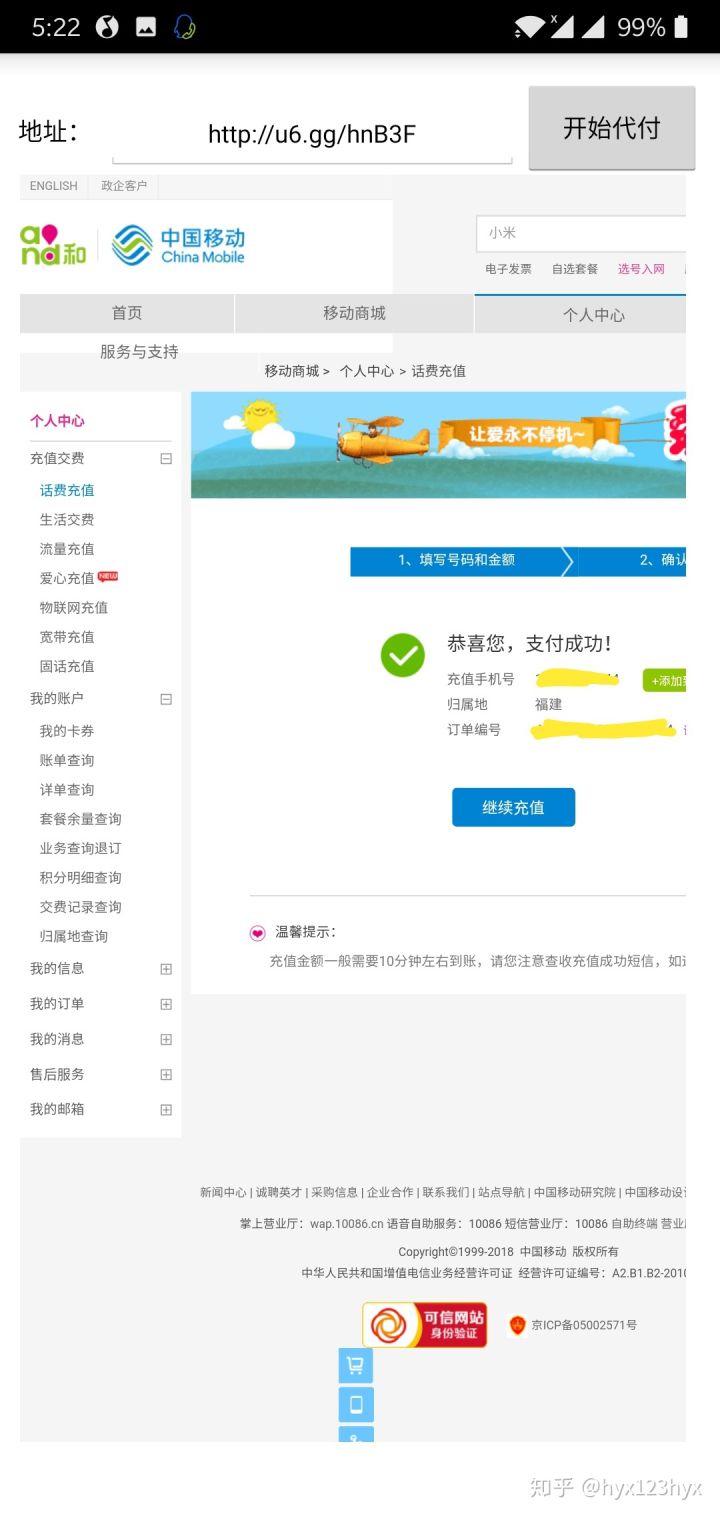Edit the address URL field
The image size is (720, 1520).
[311, 135]
